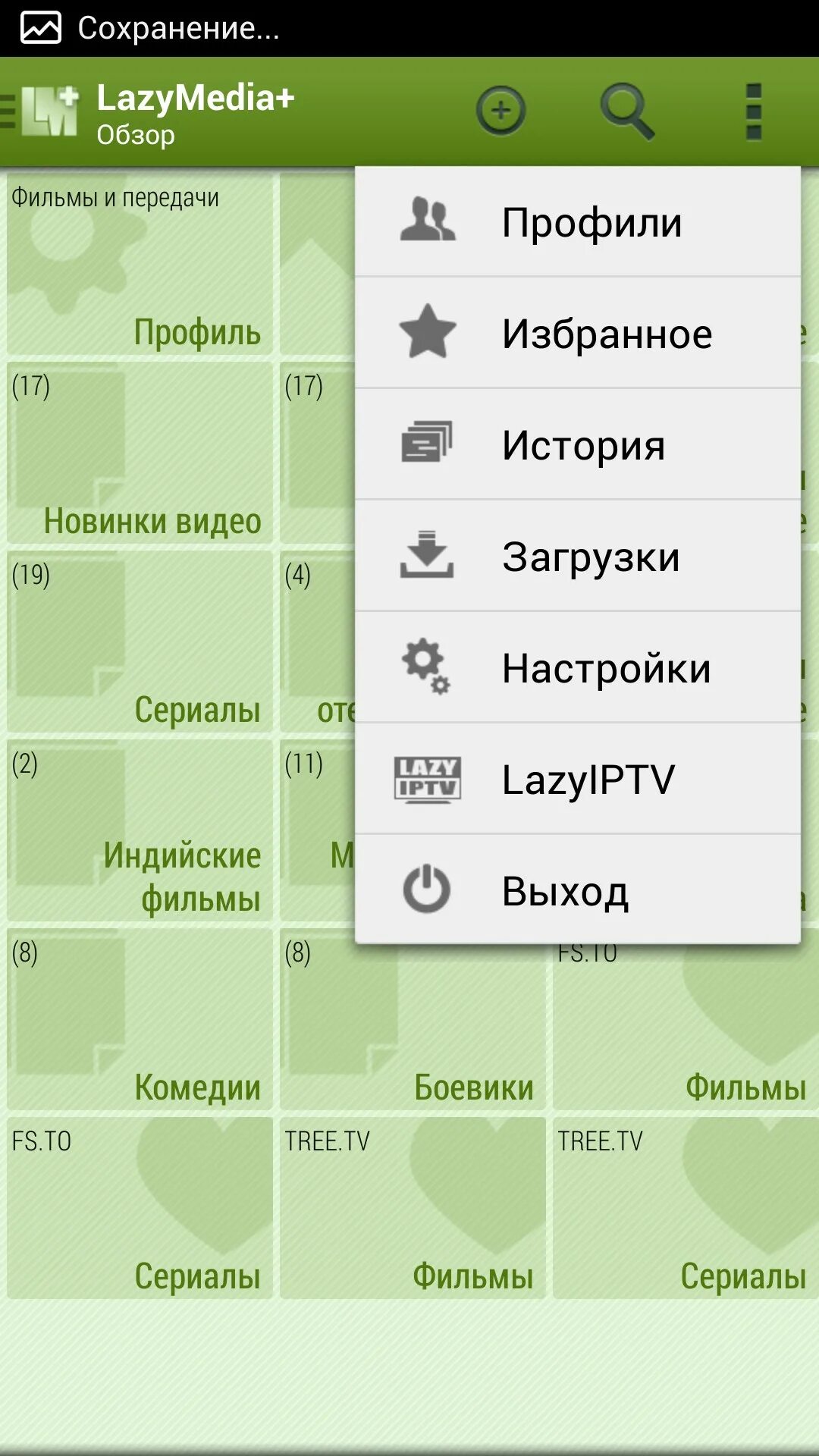Launch LazyIPTV from the menu
Screen dimensions: 819x1456
coord(576,780)
